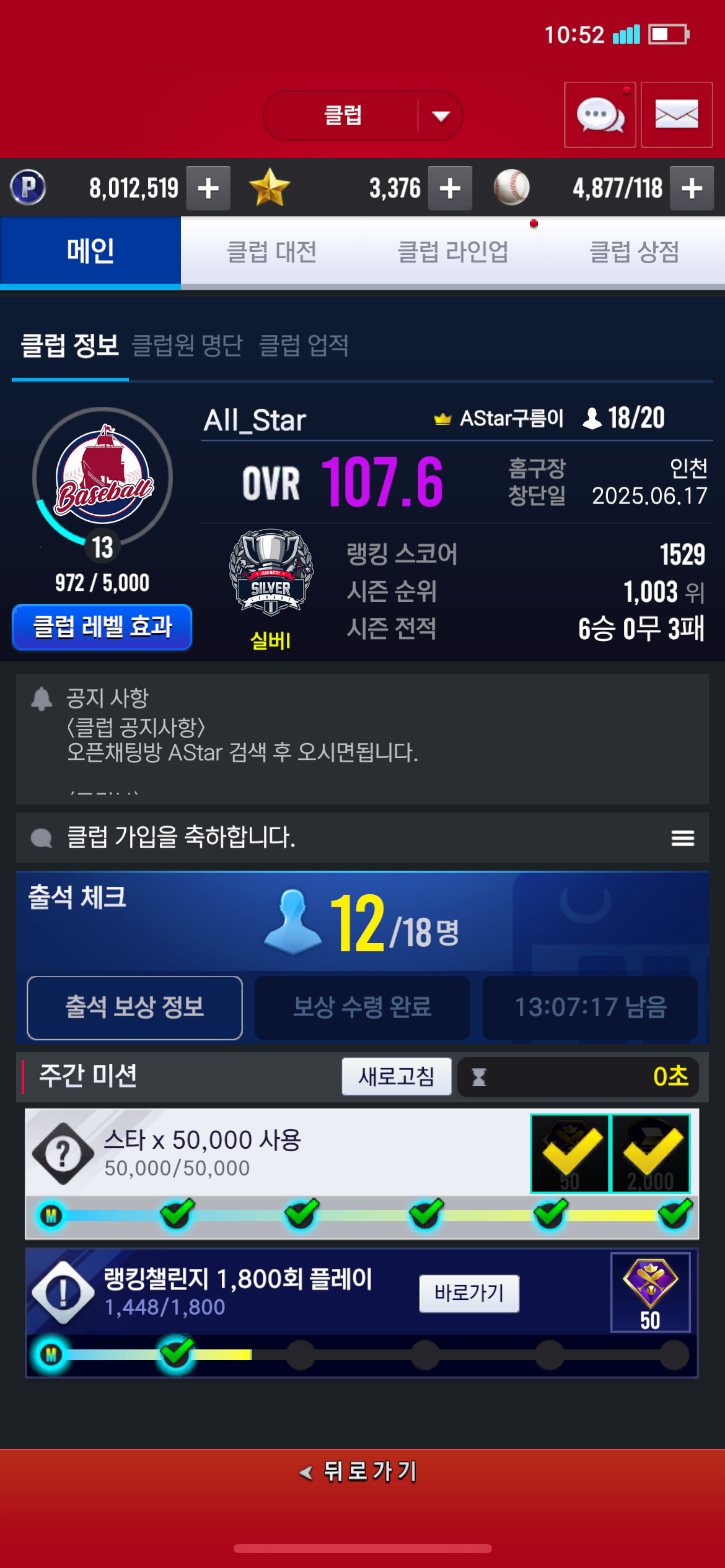Image resolution: width=725 pixels, height=1568 pixels.
Task: Switch to the 클럽 대전 tab
Action: [x=271, y=252]
